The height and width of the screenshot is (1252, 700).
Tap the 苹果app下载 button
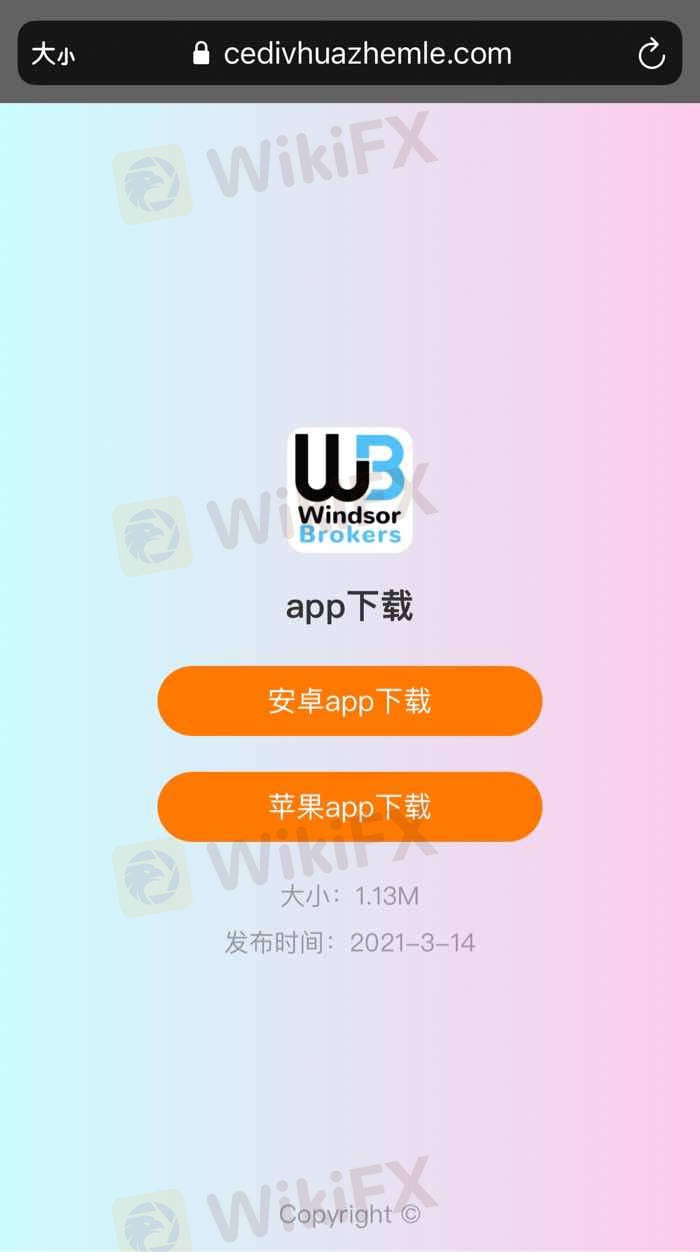349,806
